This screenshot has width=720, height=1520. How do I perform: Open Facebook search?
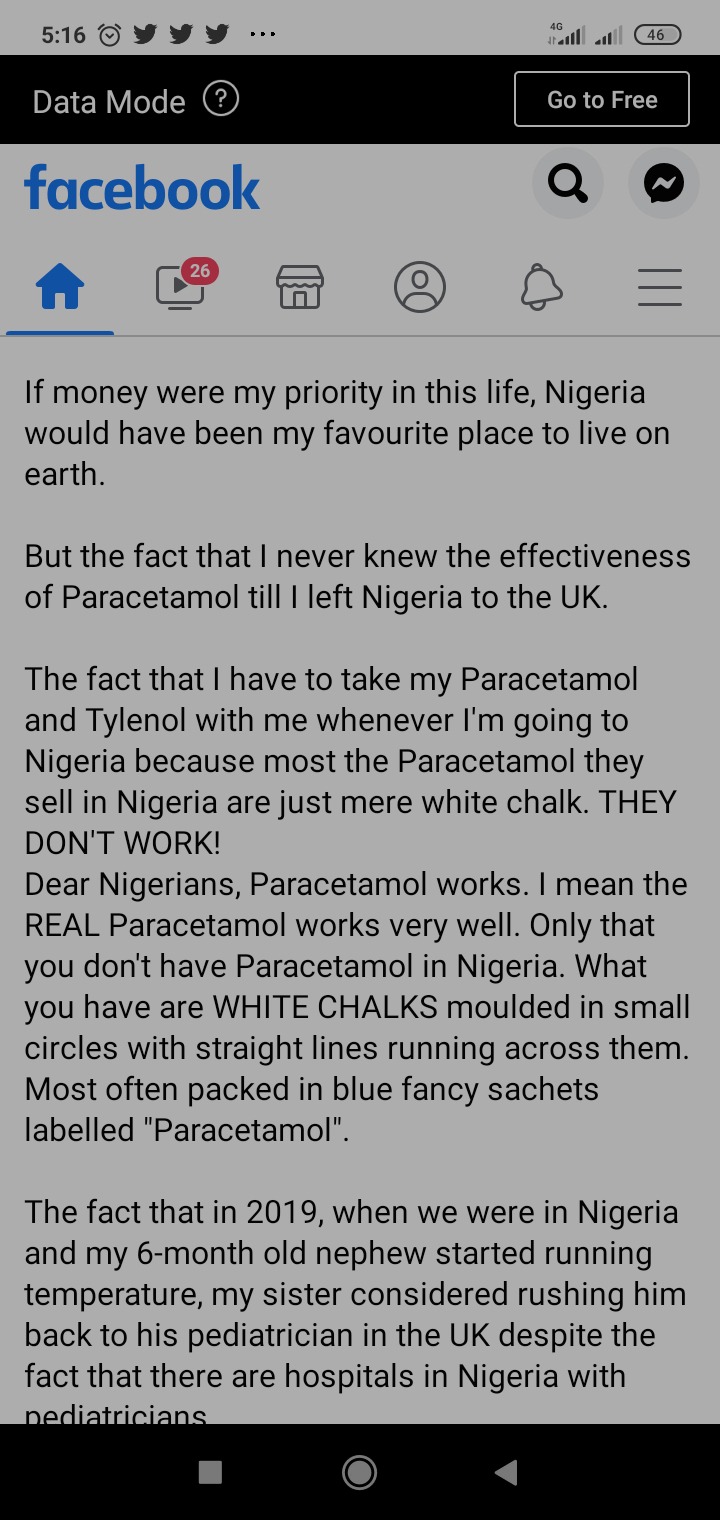tap(567, 183)
